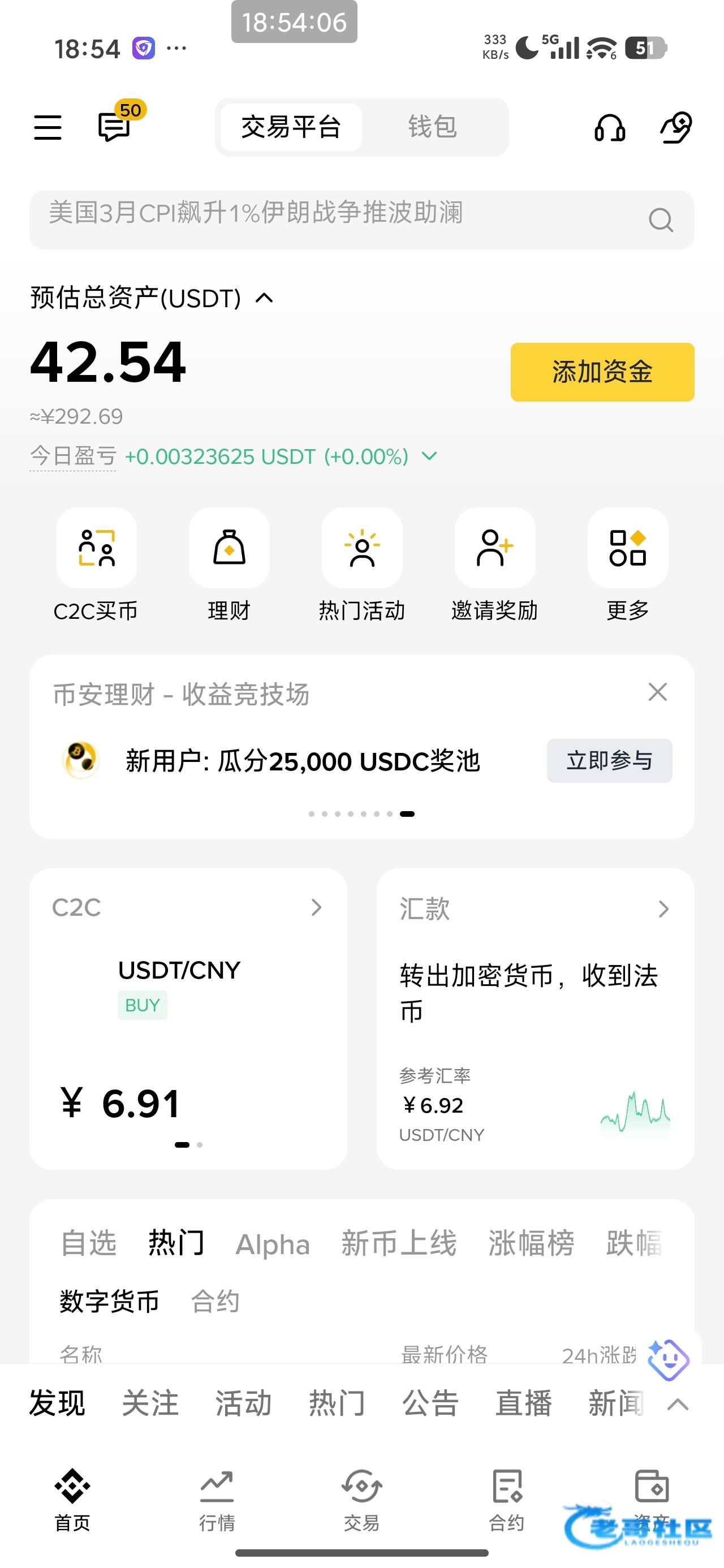Tap the search field with CPI news

341,219
